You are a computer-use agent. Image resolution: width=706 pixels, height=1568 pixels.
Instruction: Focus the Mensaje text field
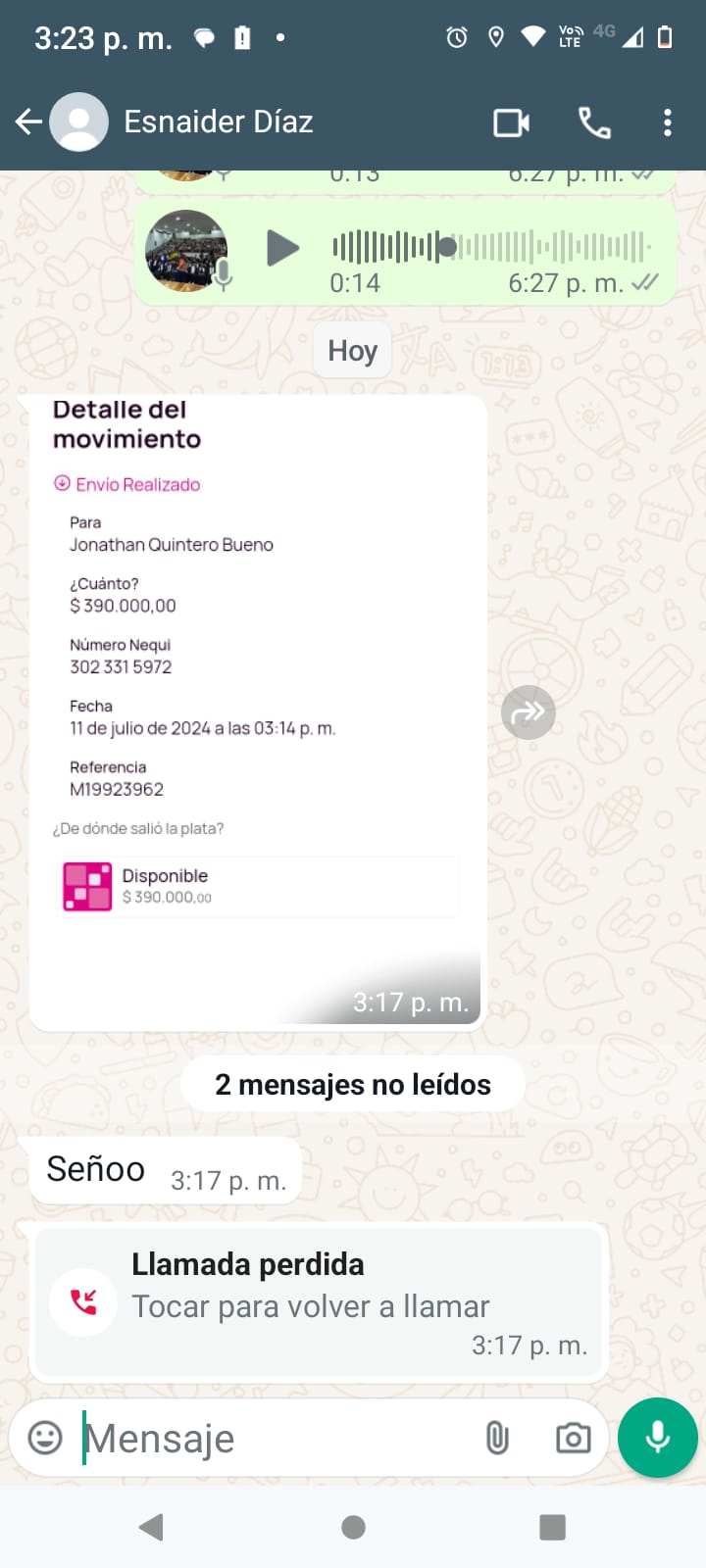click(275, 1438)
